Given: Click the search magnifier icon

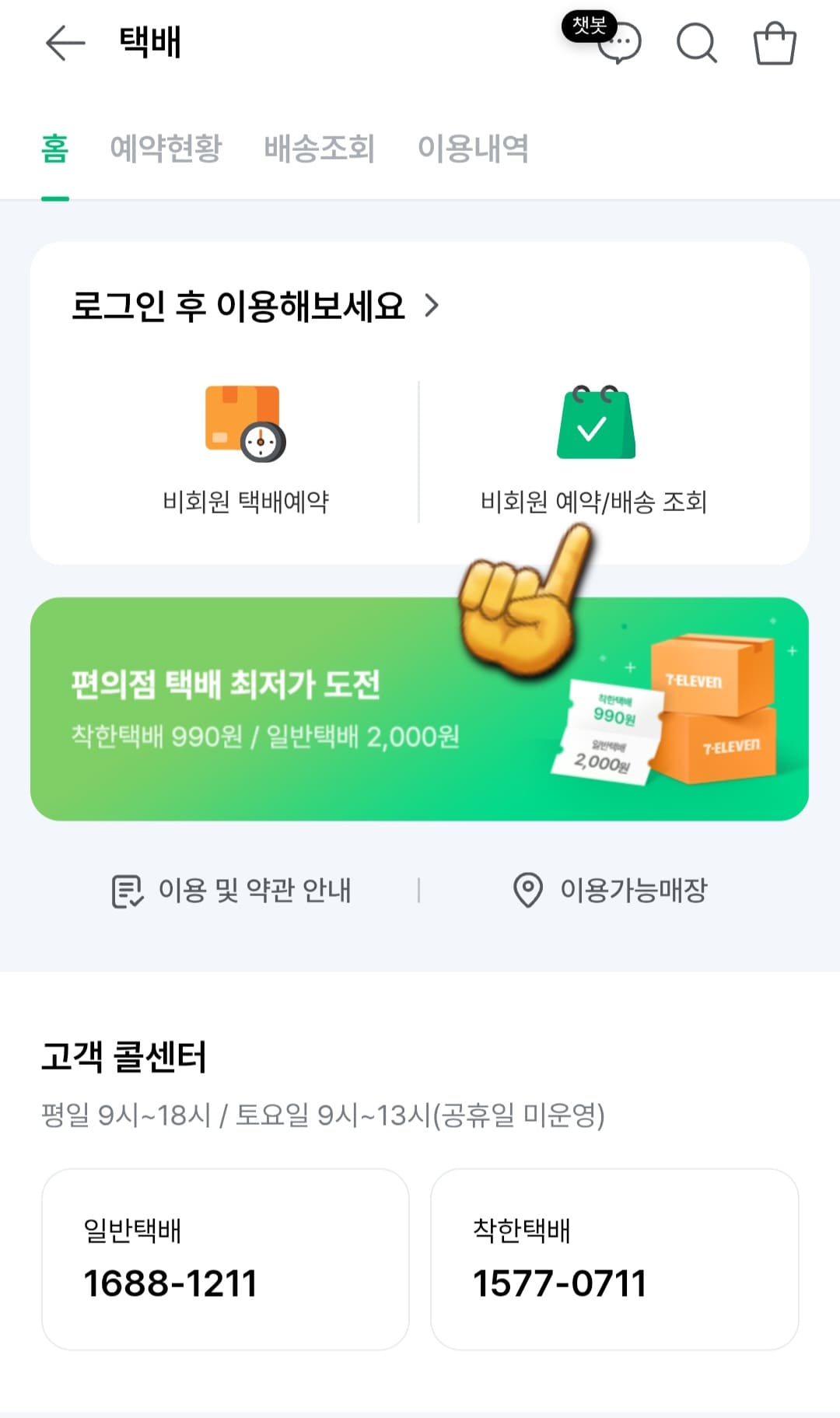Looking at the screenshot, I should point(696,44).
